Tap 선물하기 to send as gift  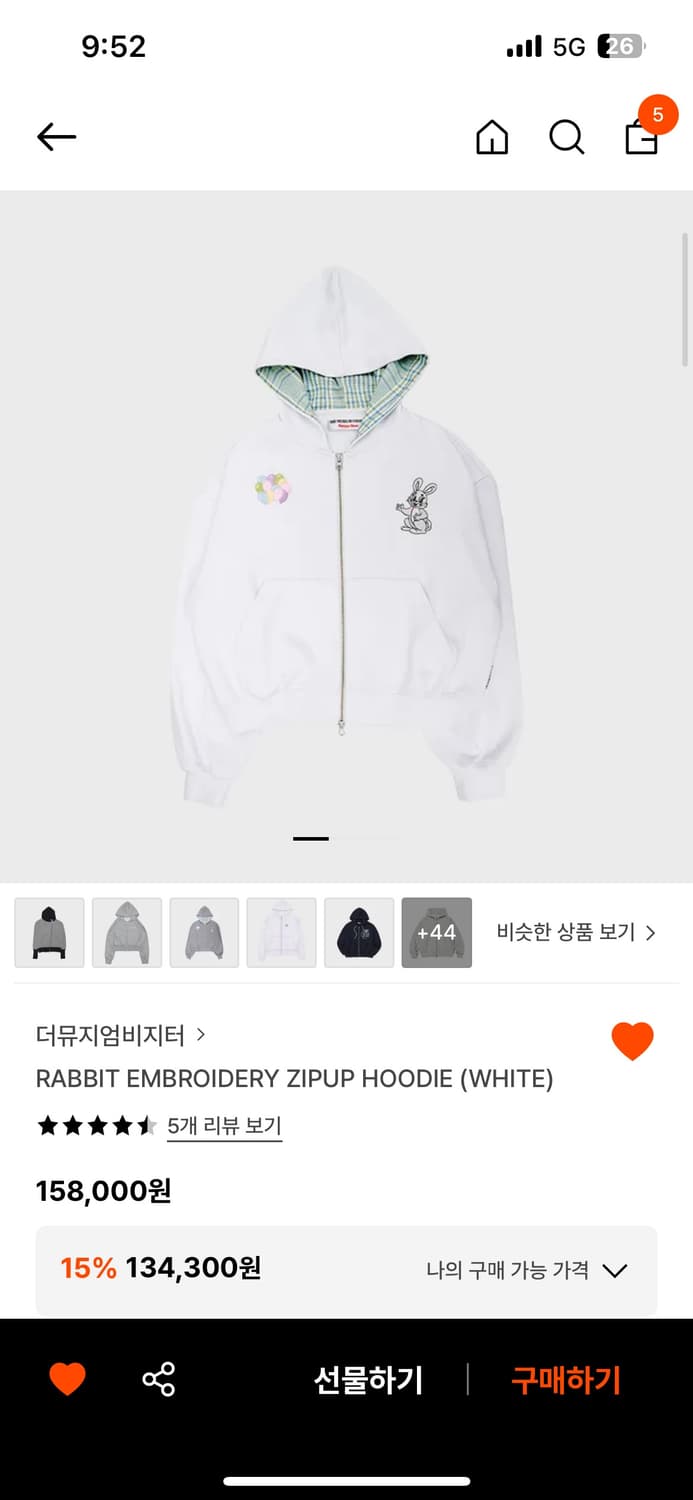[368, 1380]
